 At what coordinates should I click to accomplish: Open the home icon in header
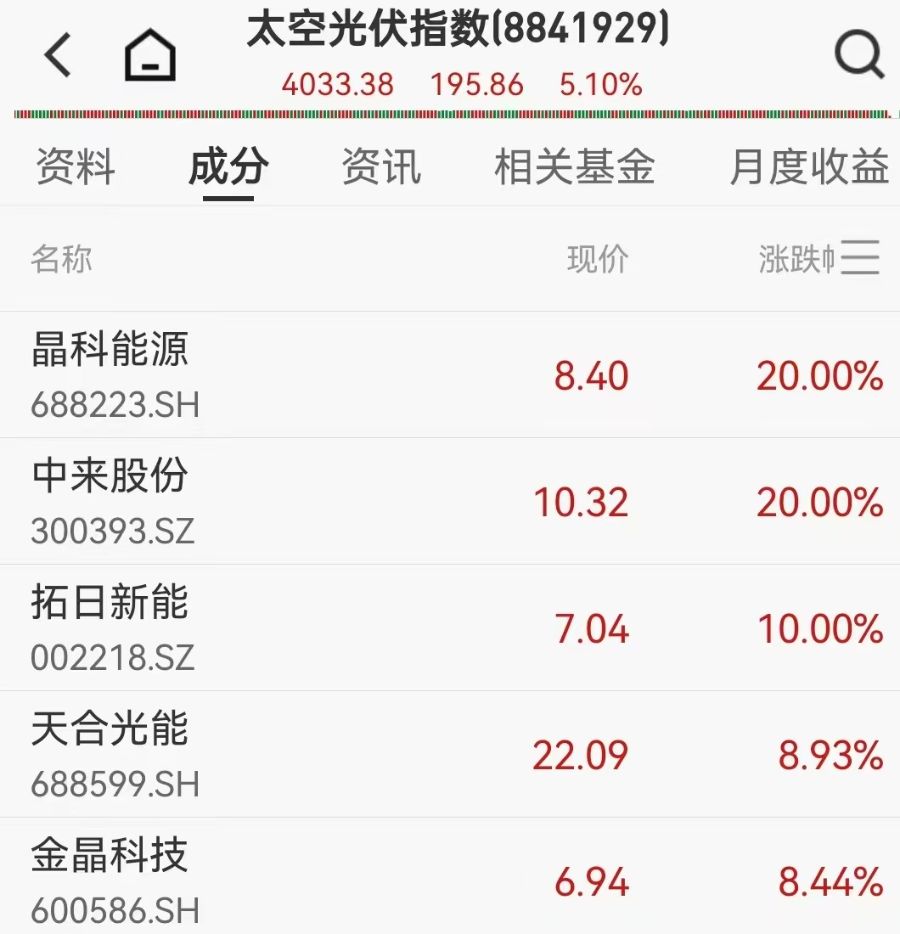pos(150,55)
